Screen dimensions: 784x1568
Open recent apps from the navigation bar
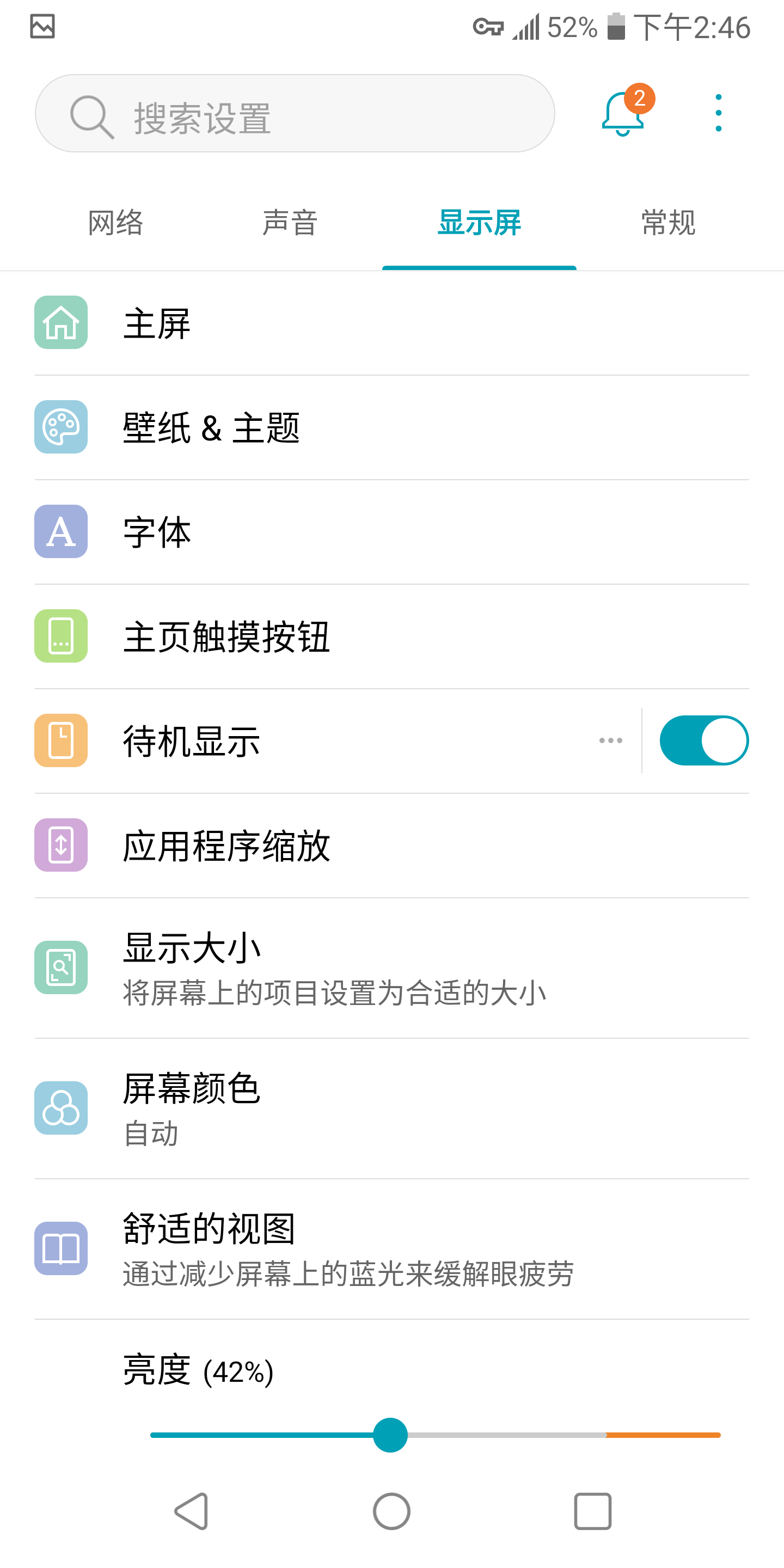point(592,1511)
